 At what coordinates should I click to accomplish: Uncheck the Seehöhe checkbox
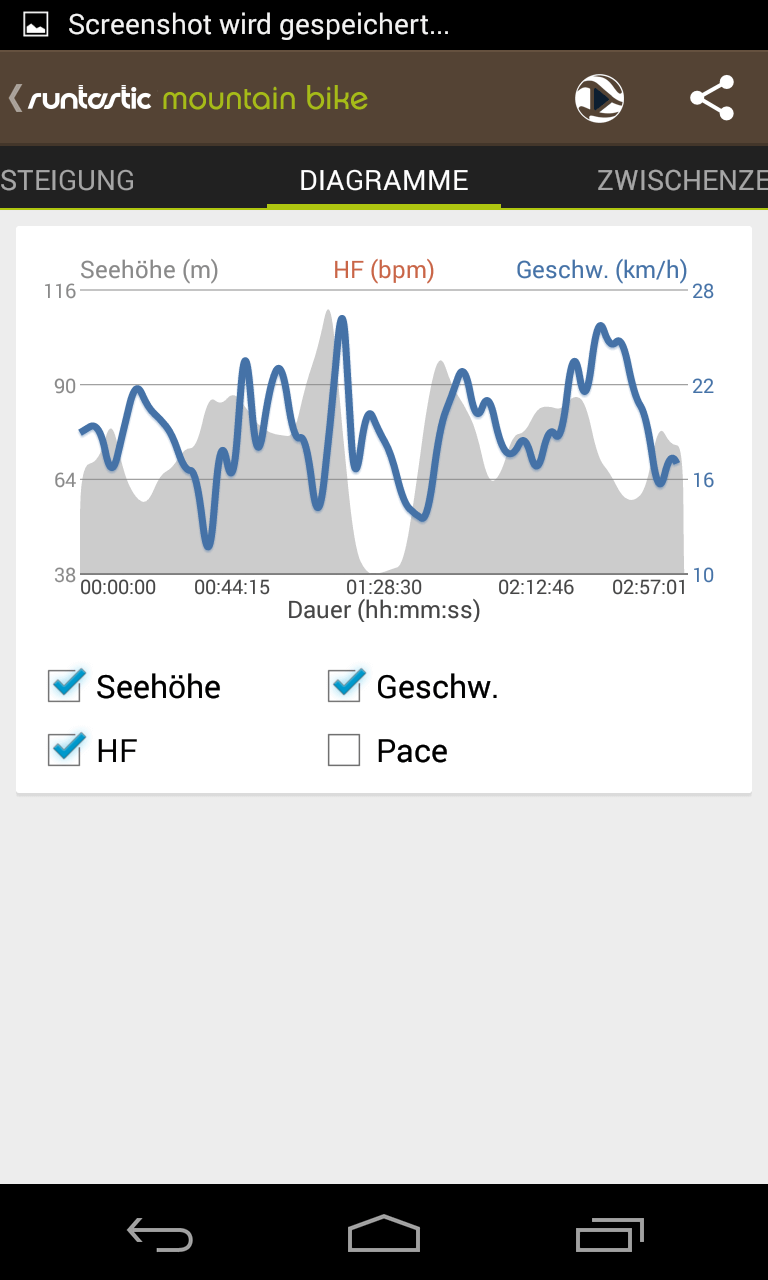click(65, 686)
